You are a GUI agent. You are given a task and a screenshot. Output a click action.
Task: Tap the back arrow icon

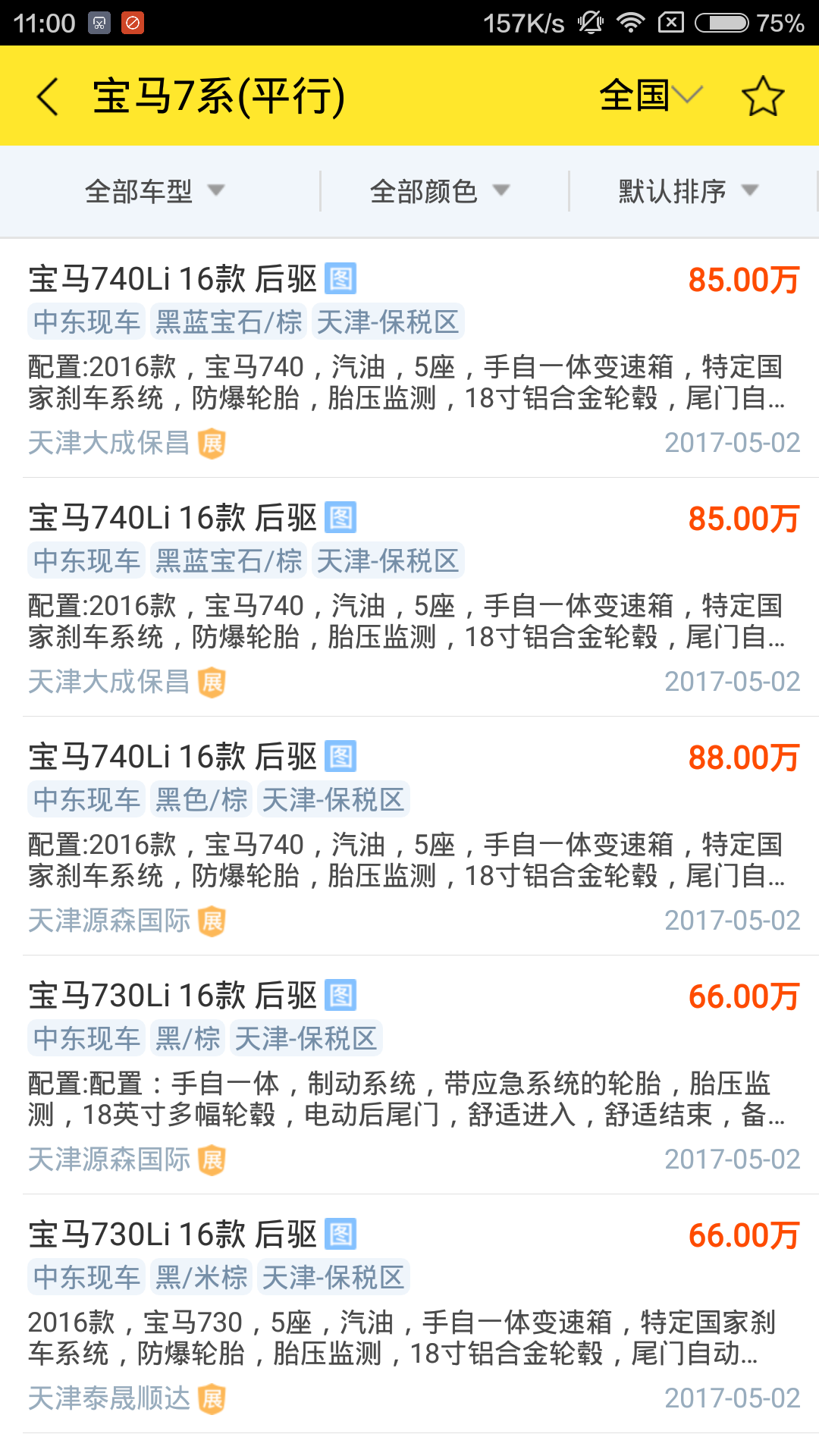pyautogui.click(x=47, y=97)
